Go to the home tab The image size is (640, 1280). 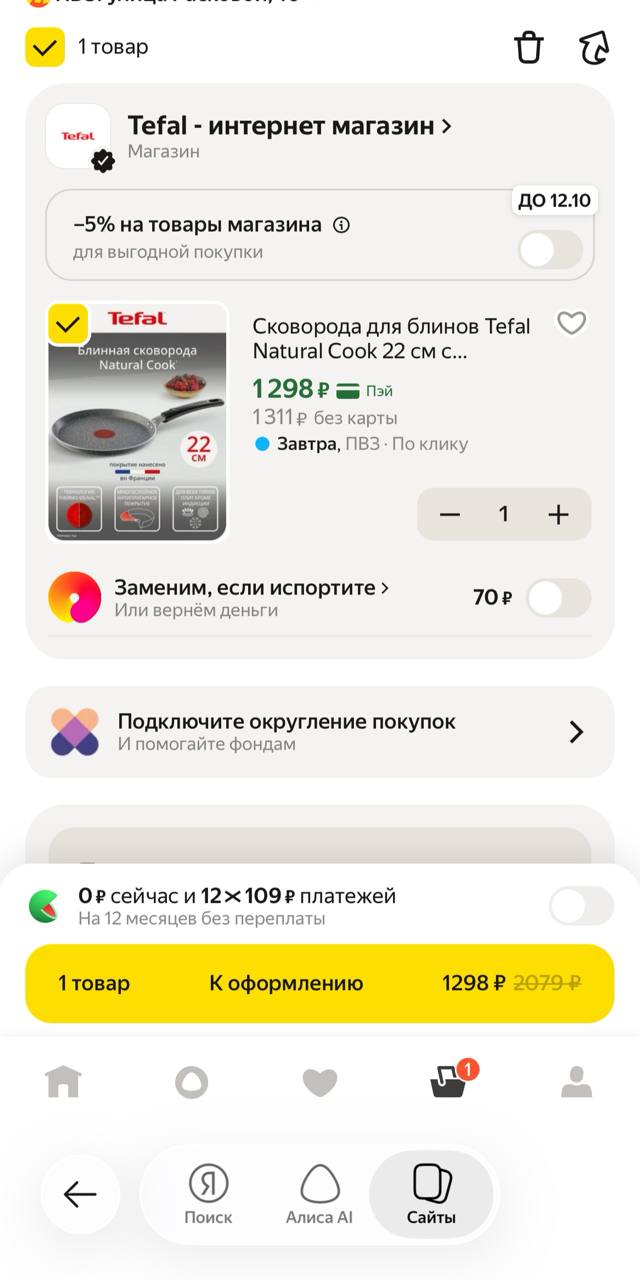[63, 1082]
